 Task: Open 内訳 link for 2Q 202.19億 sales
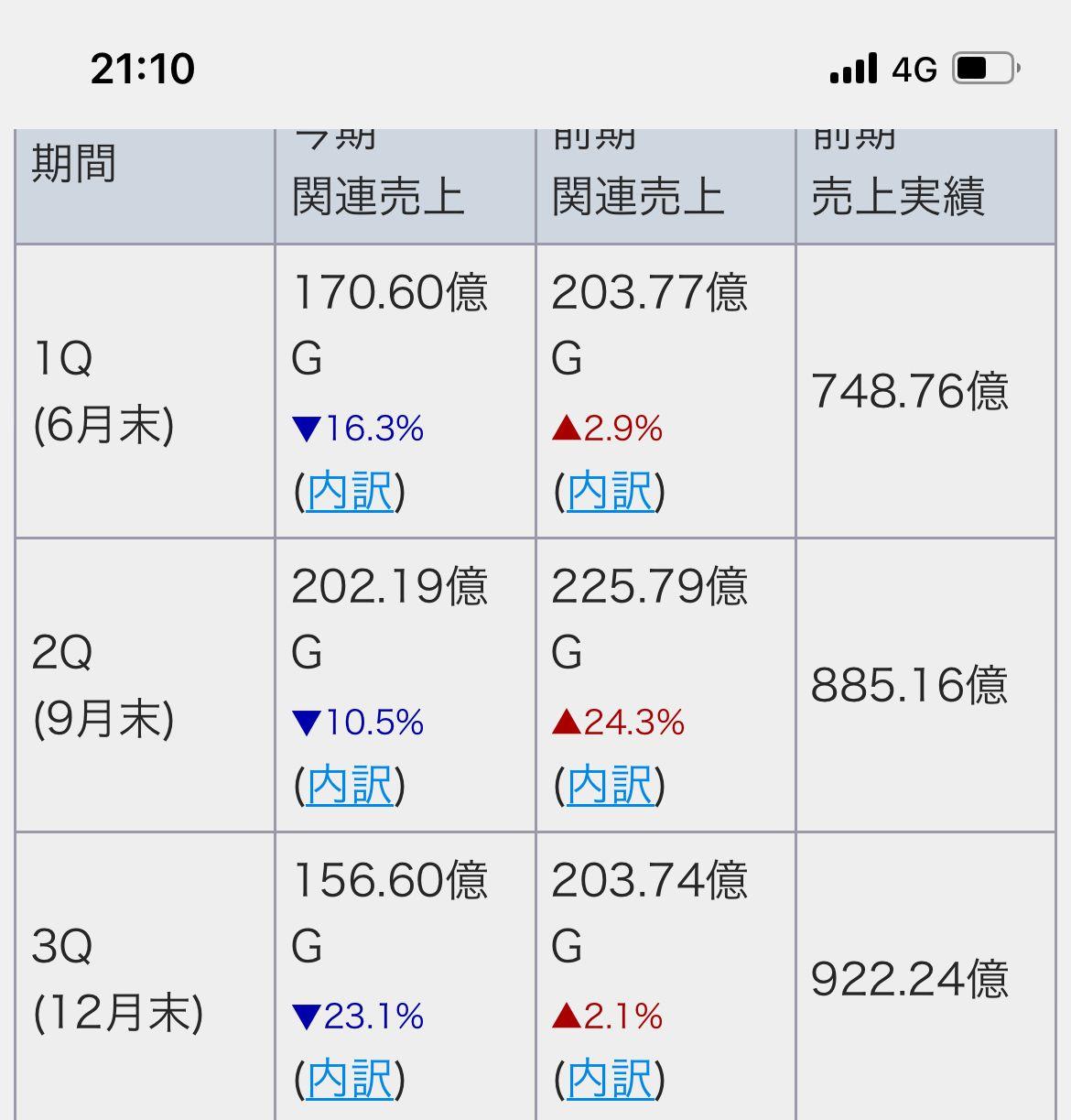(349, 786)
